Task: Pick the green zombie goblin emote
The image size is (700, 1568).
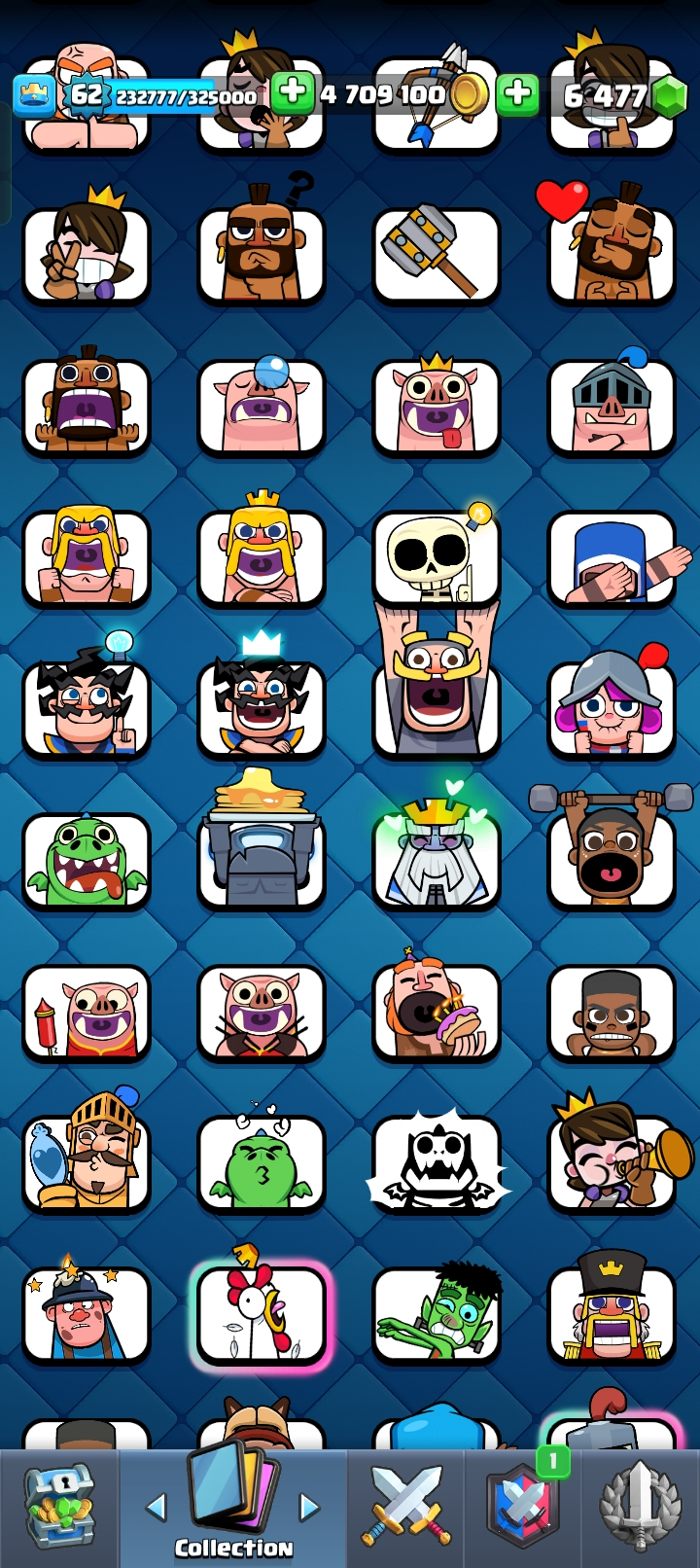Action: tap(437, 1315)
